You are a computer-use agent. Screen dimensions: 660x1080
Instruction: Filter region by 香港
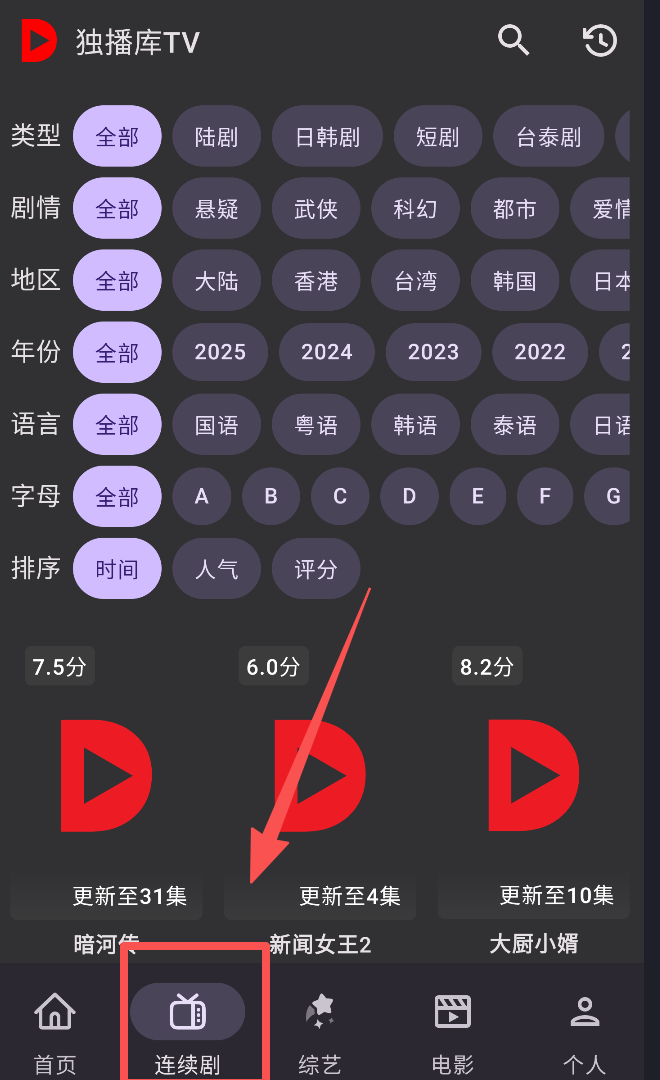[316, 281]
